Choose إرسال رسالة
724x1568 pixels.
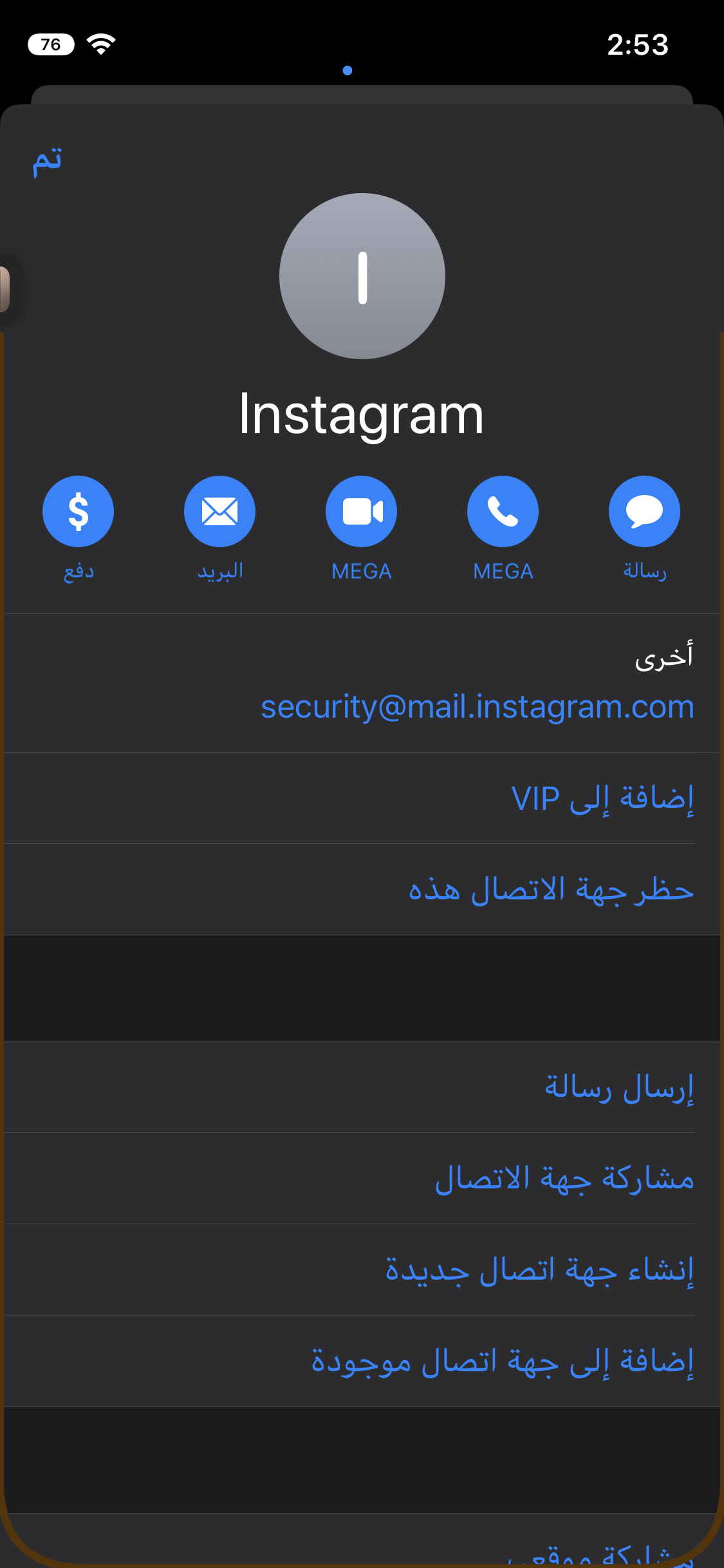click(619, 1087)
